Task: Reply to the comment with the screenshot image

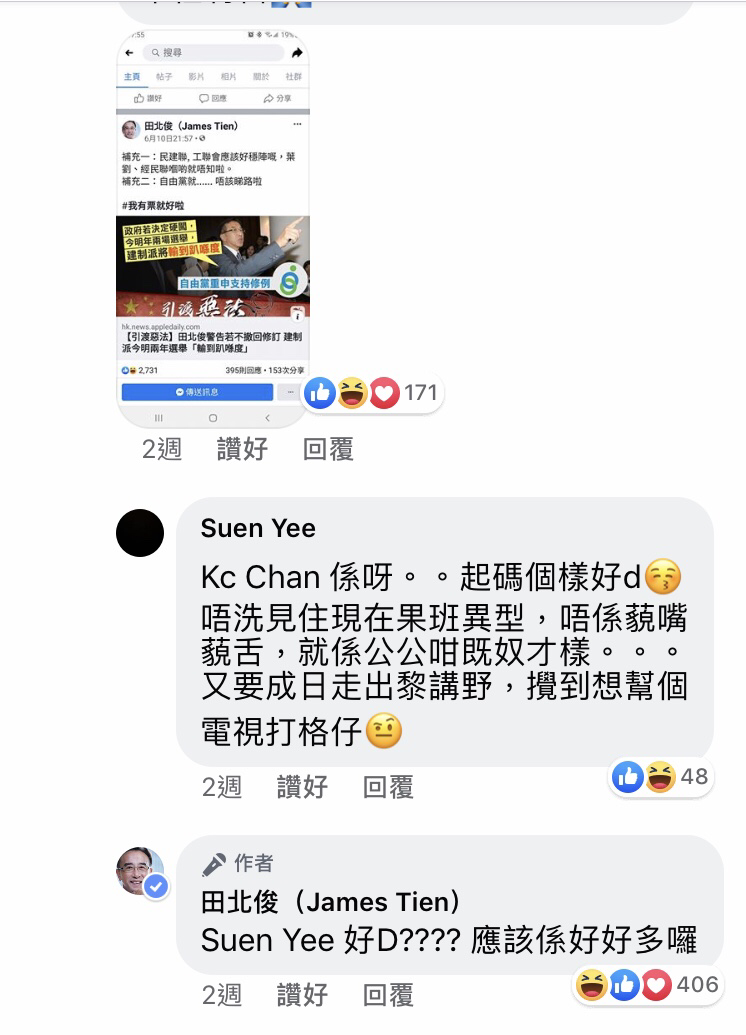Action: 328,450
